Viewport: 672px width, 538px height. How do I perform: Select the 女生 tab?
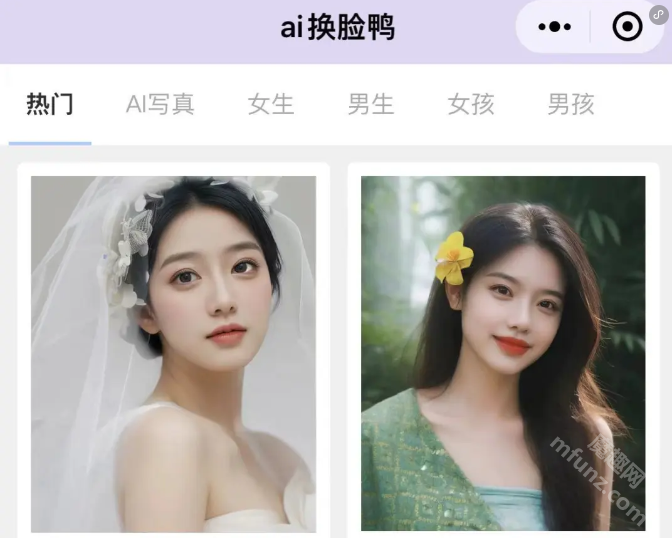pyautogui.click(x=271, y=104)
